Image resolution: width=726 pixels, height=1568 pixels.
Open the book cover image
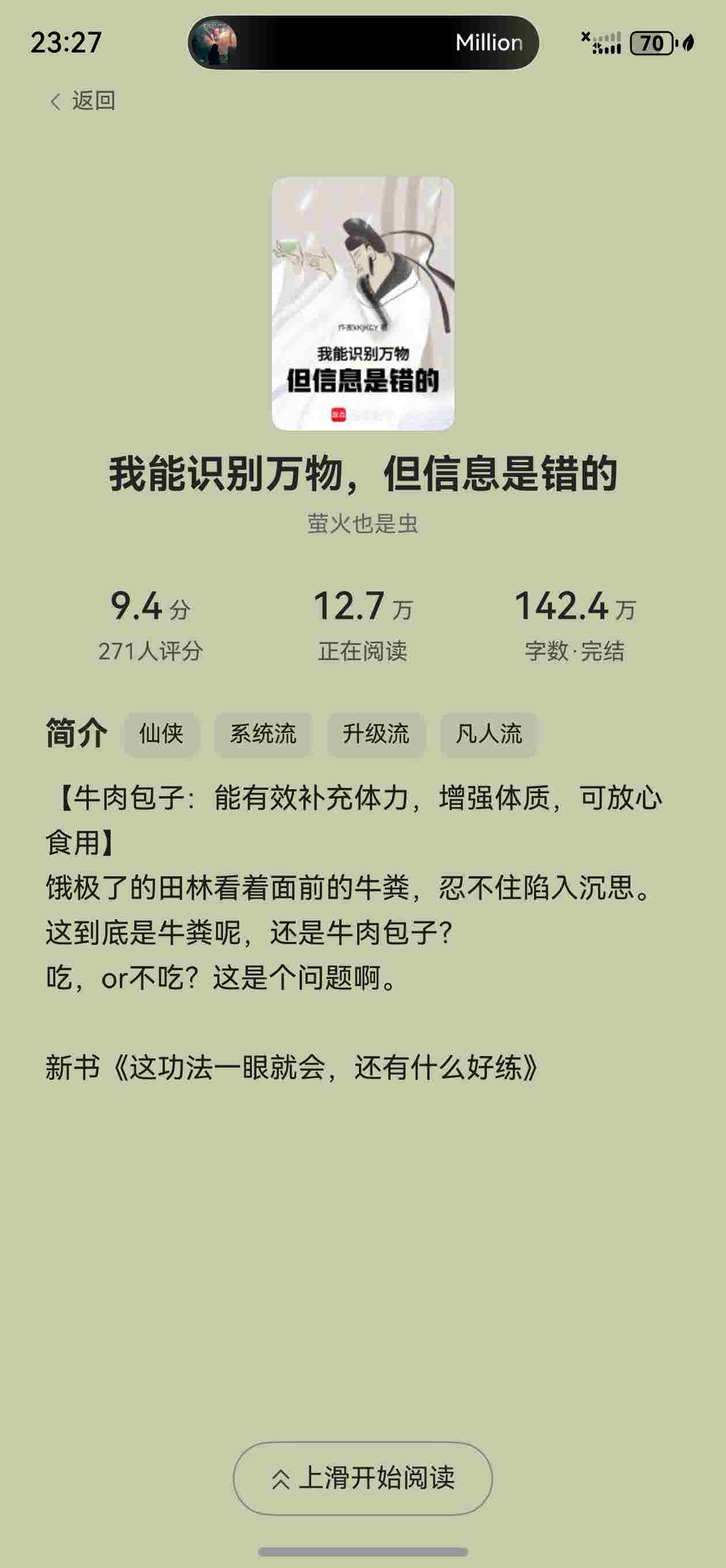coord(362,304)
